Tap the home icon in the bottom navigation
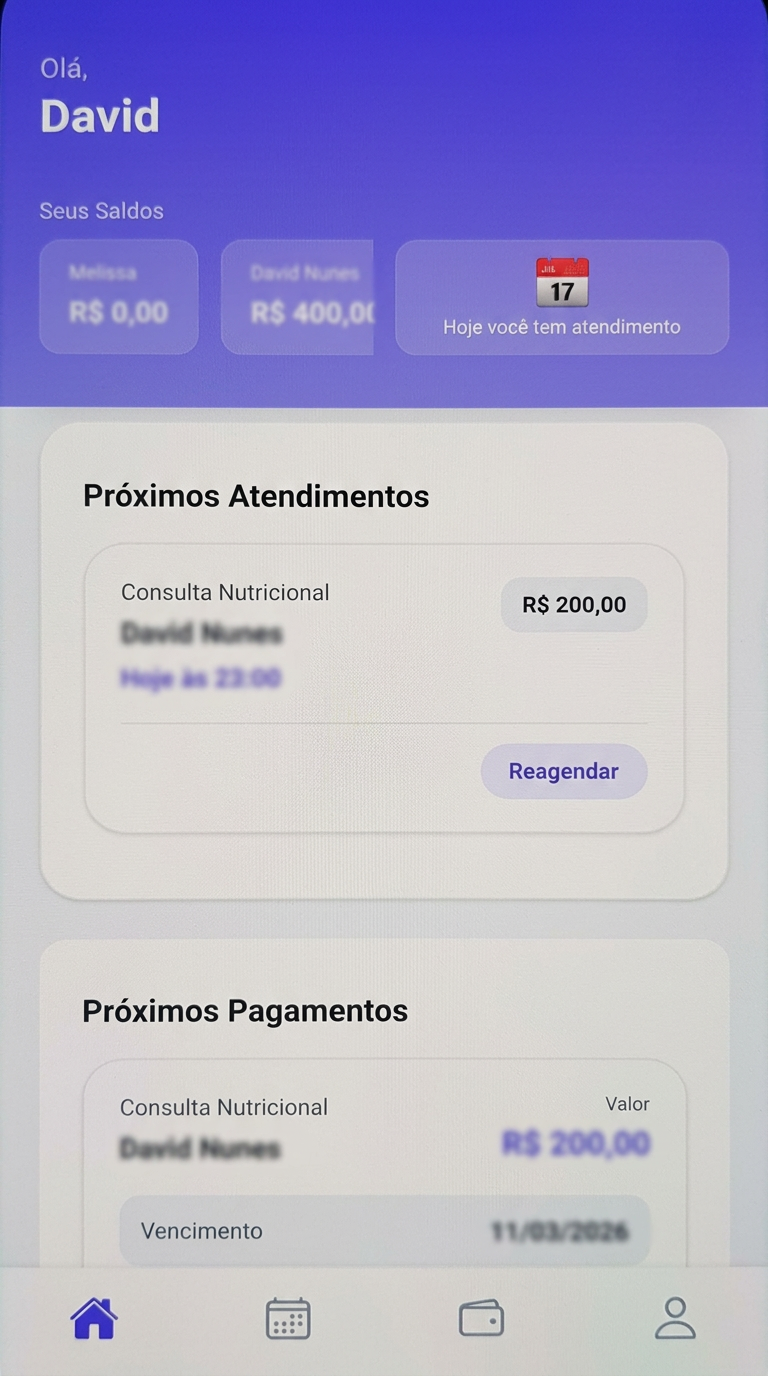768x1376 pixels. point(93,1318)
